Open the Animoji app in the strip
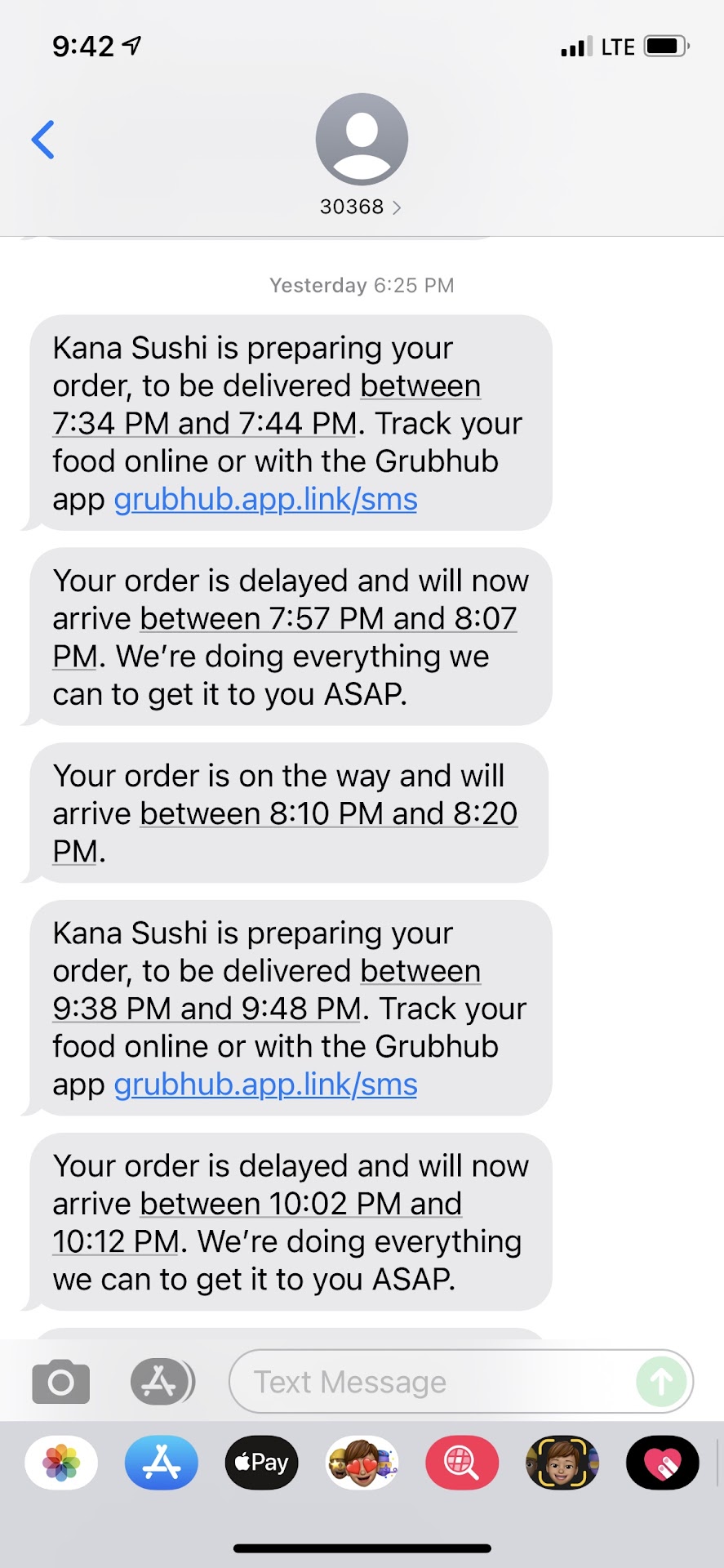Screen dimensions: 724x1568 562,1463
